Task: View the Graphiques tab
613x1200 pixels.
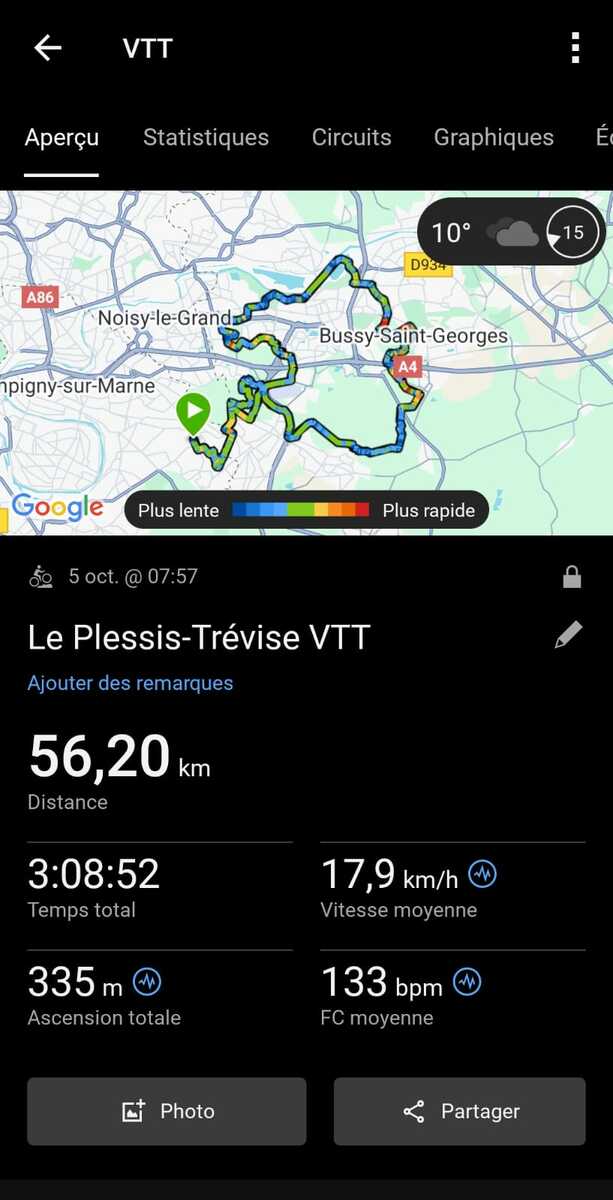Action: 493,138
